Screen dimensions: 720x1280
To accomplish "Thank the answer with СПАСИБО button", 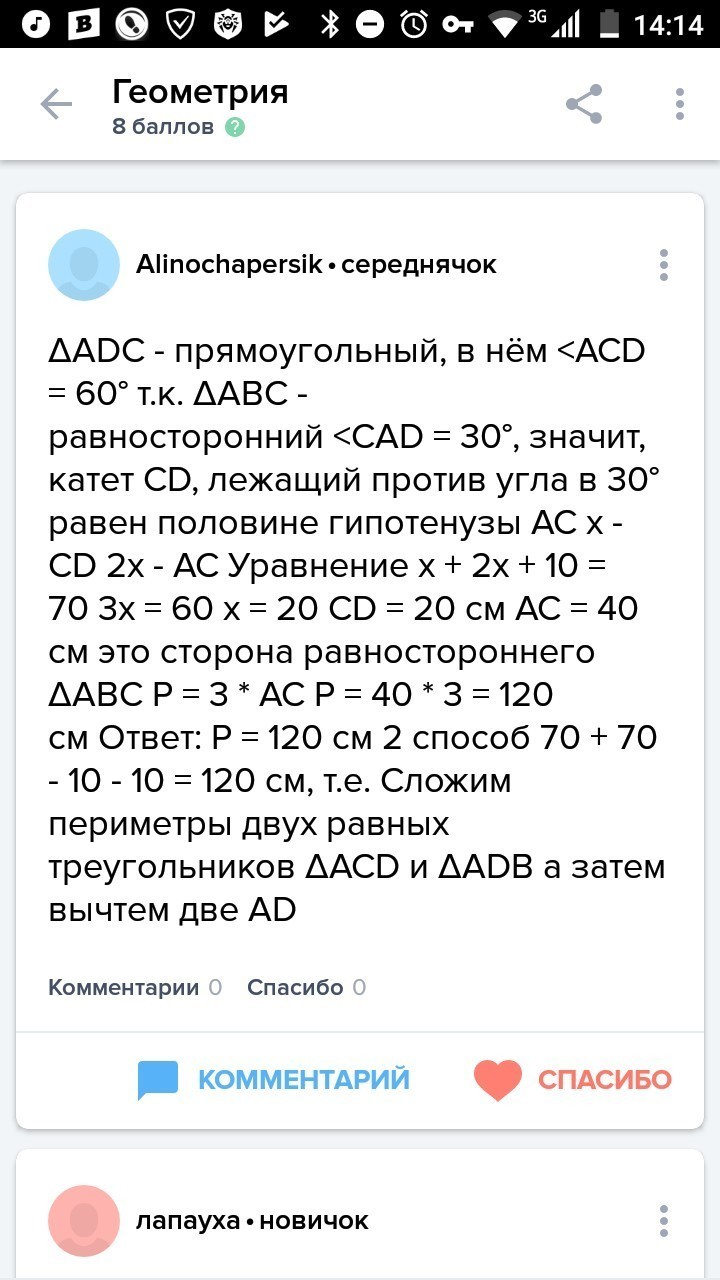I will pyautogui.click(x=573, y=1080).
